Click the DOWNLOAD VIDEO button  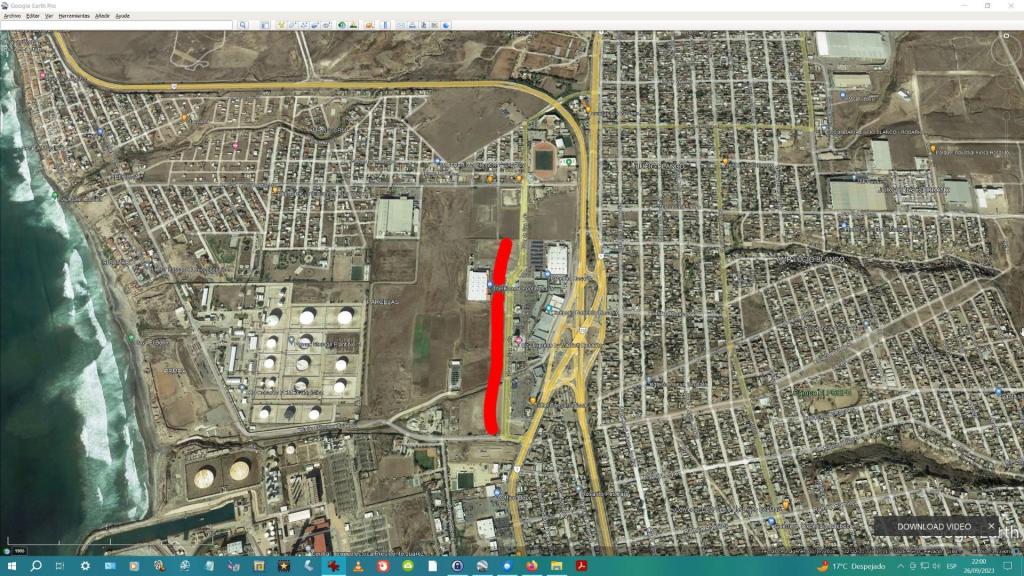click(933, 526)
